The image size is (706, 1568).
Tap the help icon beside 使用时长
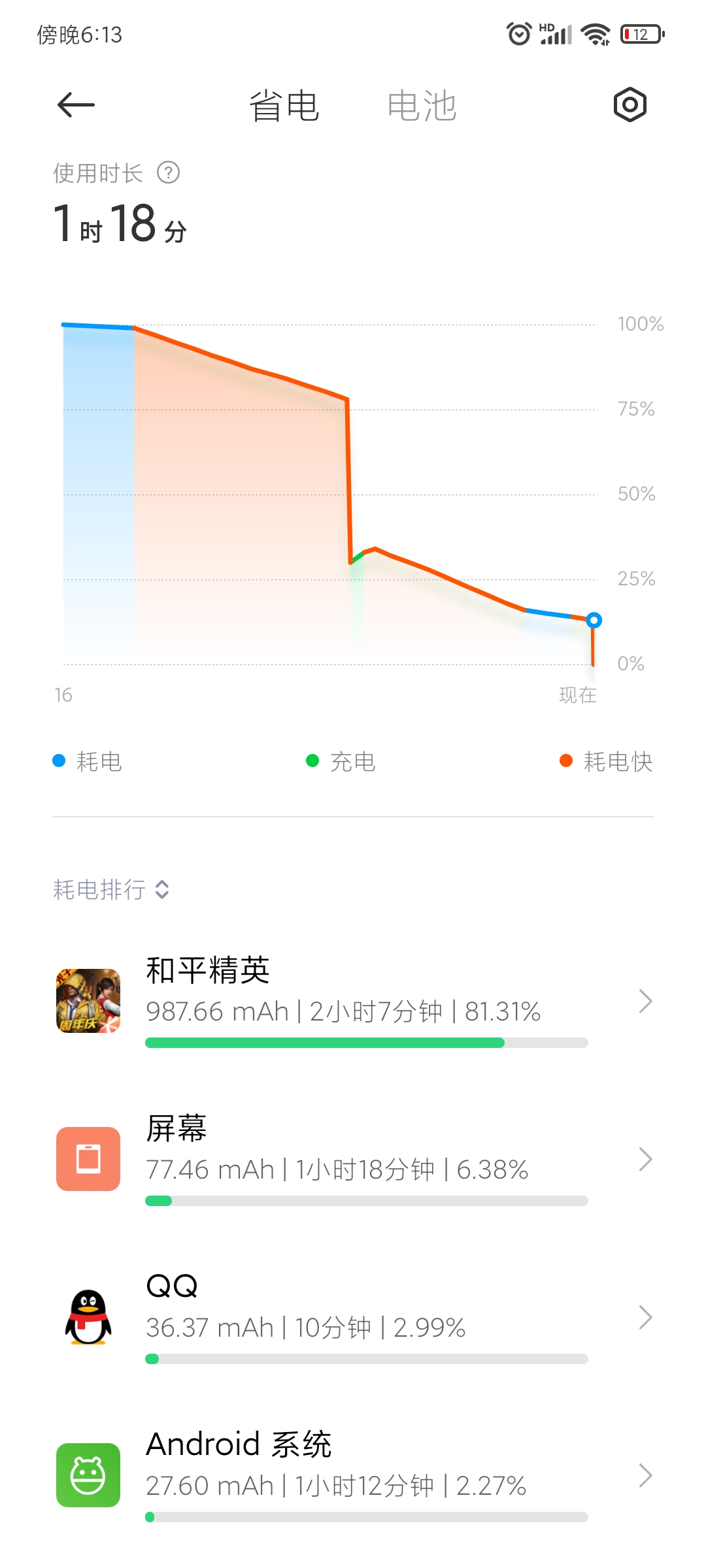tap(169, 173)
